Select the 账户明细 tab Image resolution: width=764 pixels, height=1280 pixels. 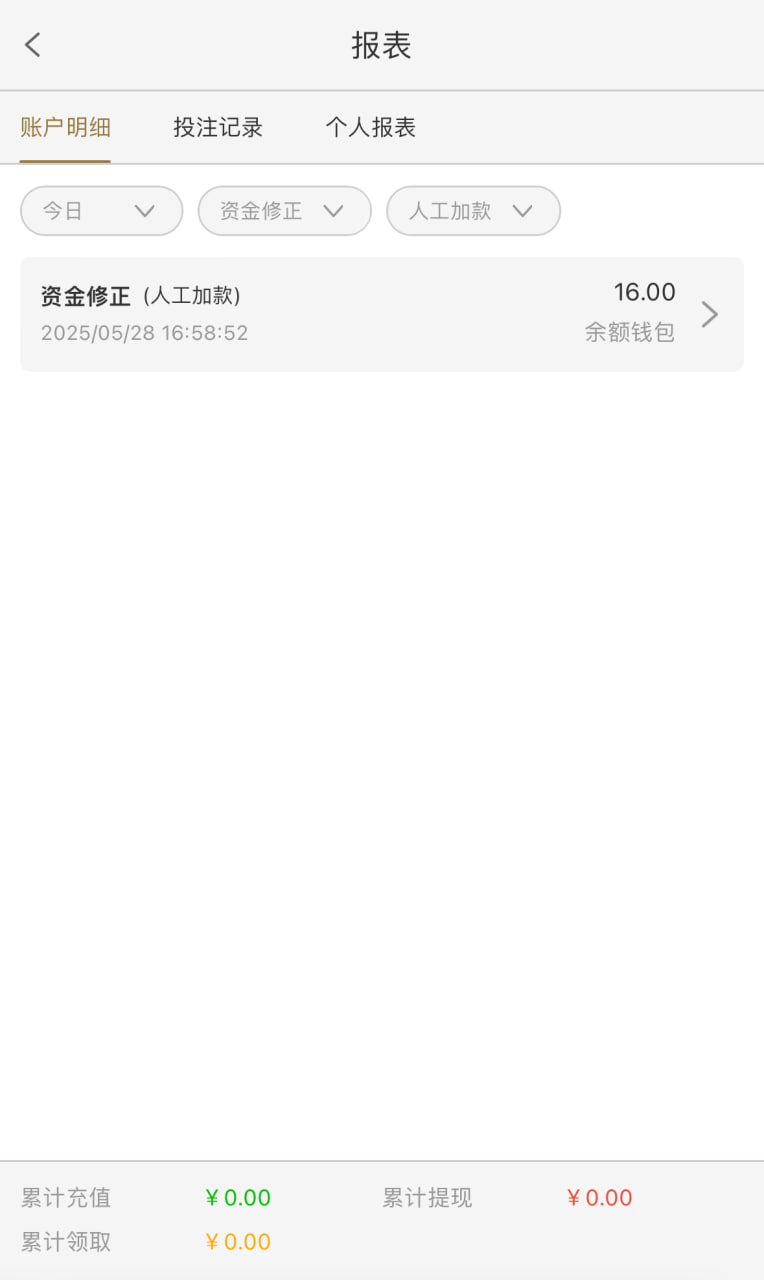click(65, 128)
